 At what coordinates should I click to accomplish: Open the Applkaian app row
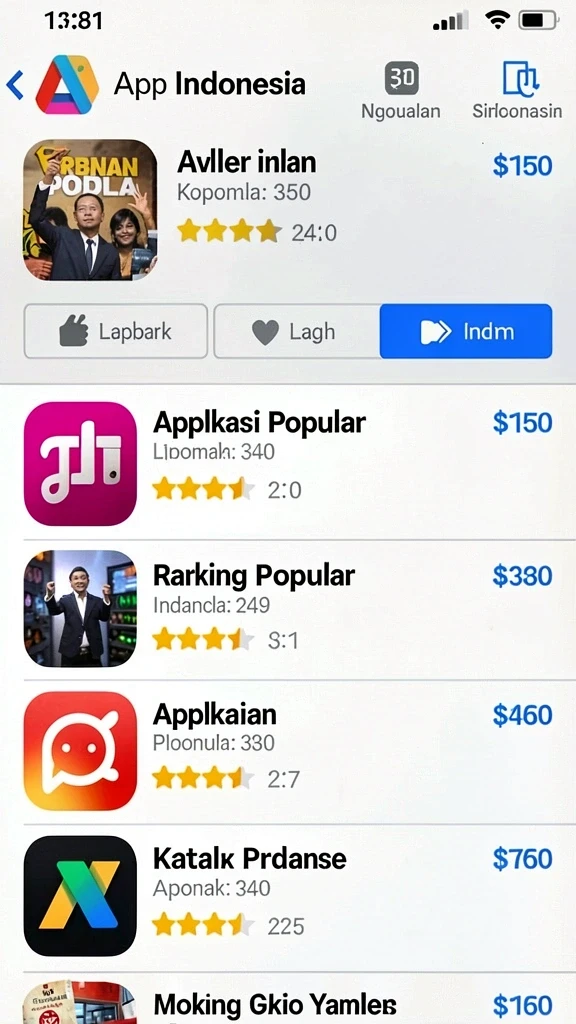click(x=288, y=751)
